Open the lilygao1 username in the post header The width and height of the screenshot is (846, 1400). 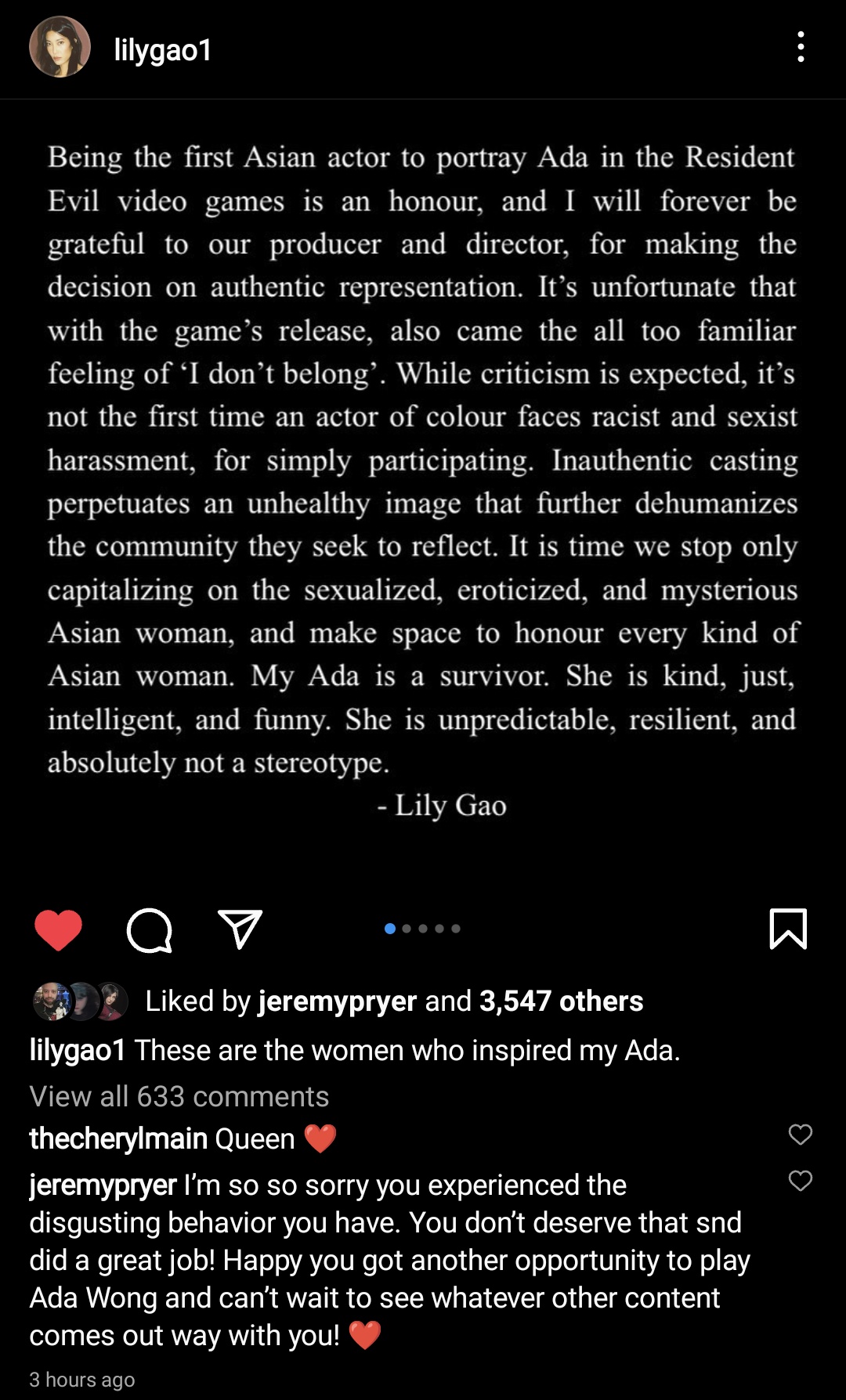[x=163, y=50]
